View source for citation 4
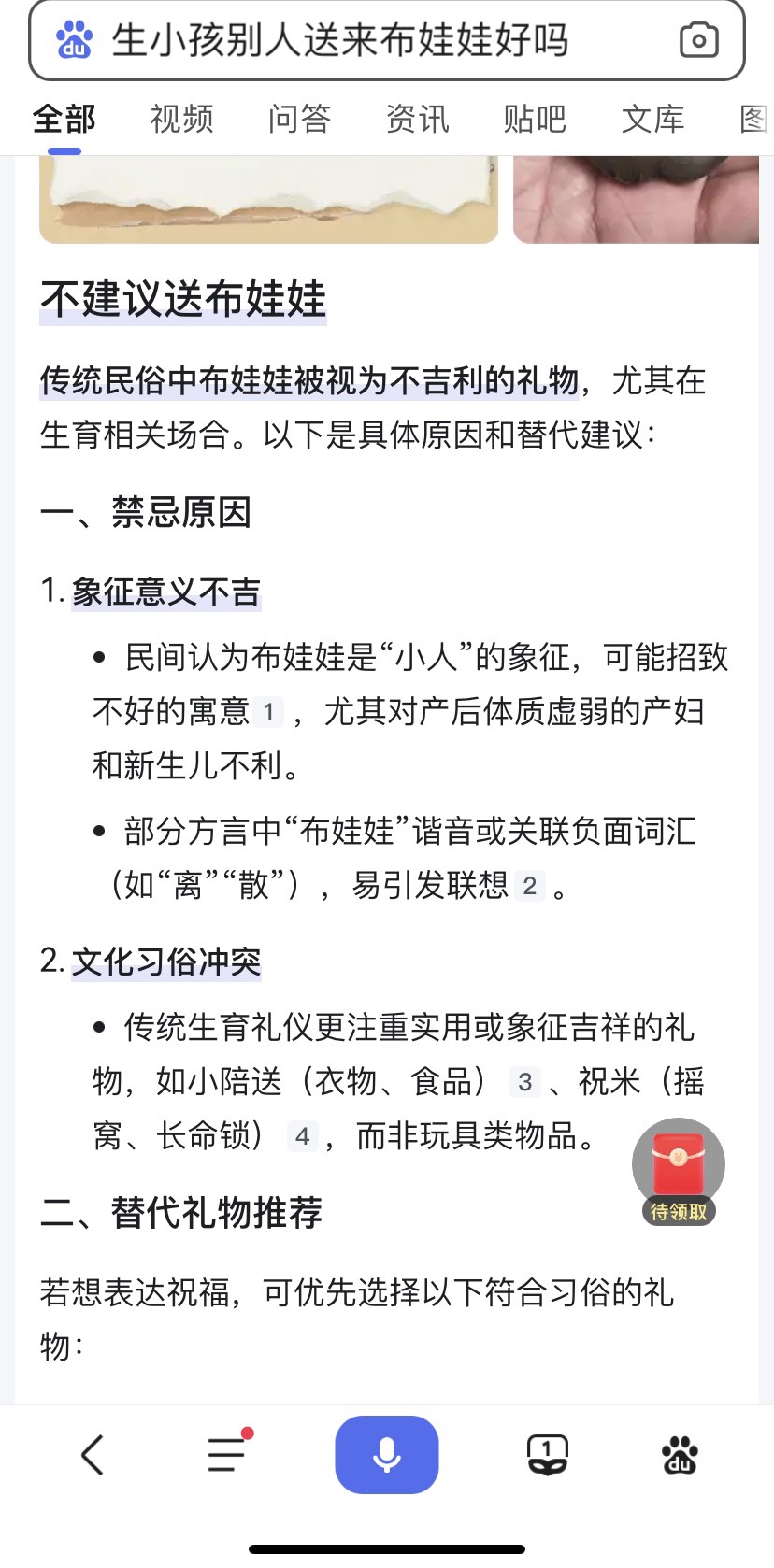Screen dimensions: 774x1568 [x=302, y=1136]
